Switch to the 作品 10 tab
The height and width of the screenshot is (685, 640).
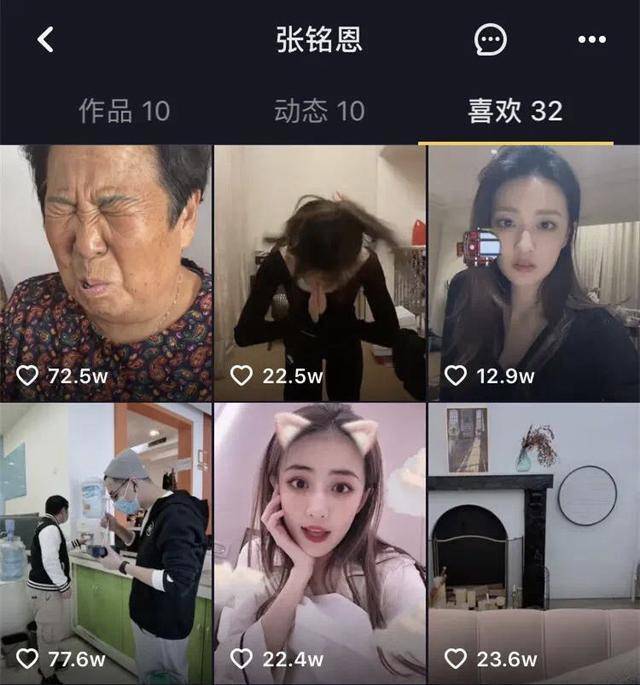(x=124, y=110)
